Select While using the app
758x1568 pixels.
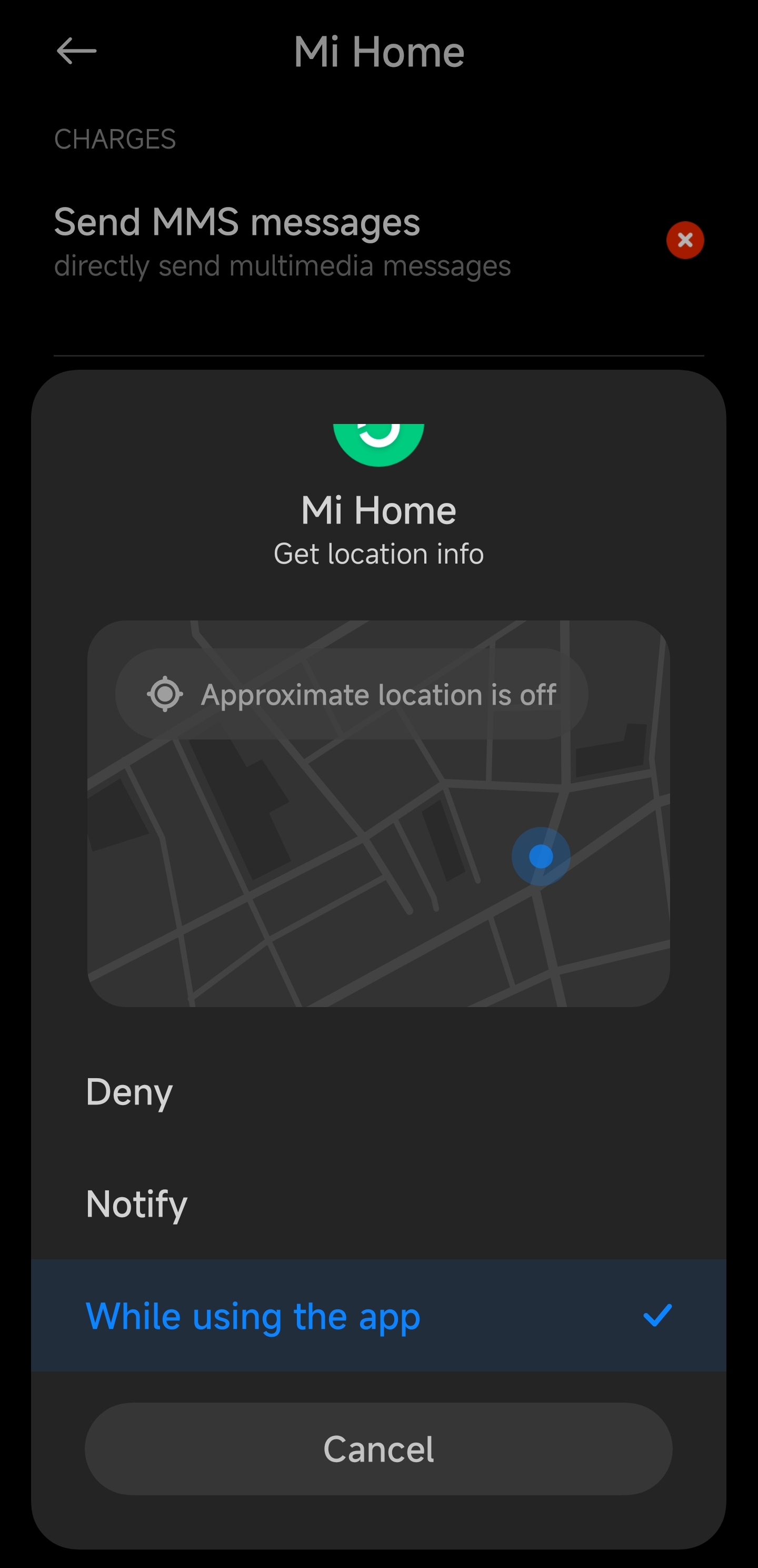(378, 1315)
